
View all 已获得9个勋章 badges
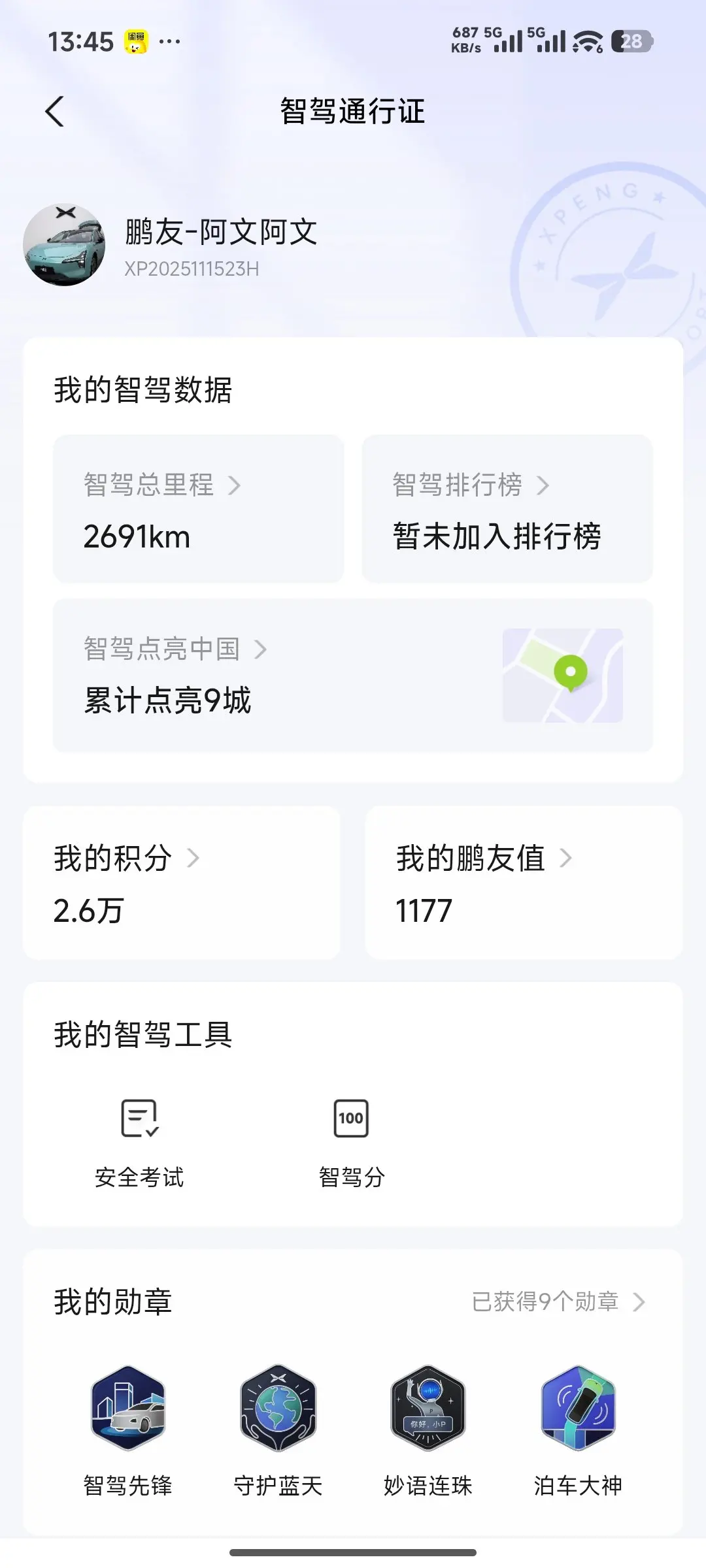click(558, 1302)
